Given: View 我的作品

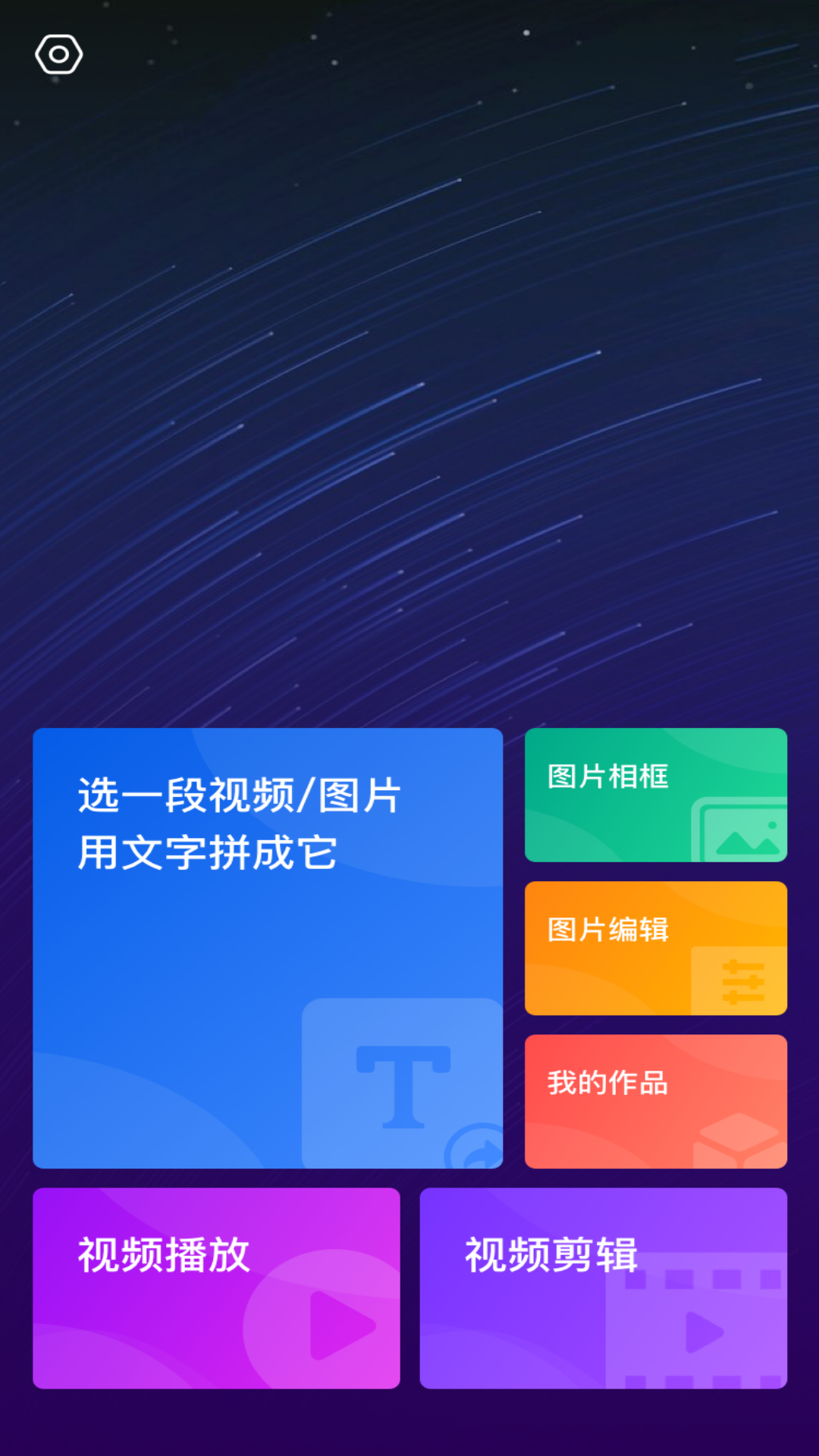Looking at the screenshot, I should click(x=655, y=1101).
